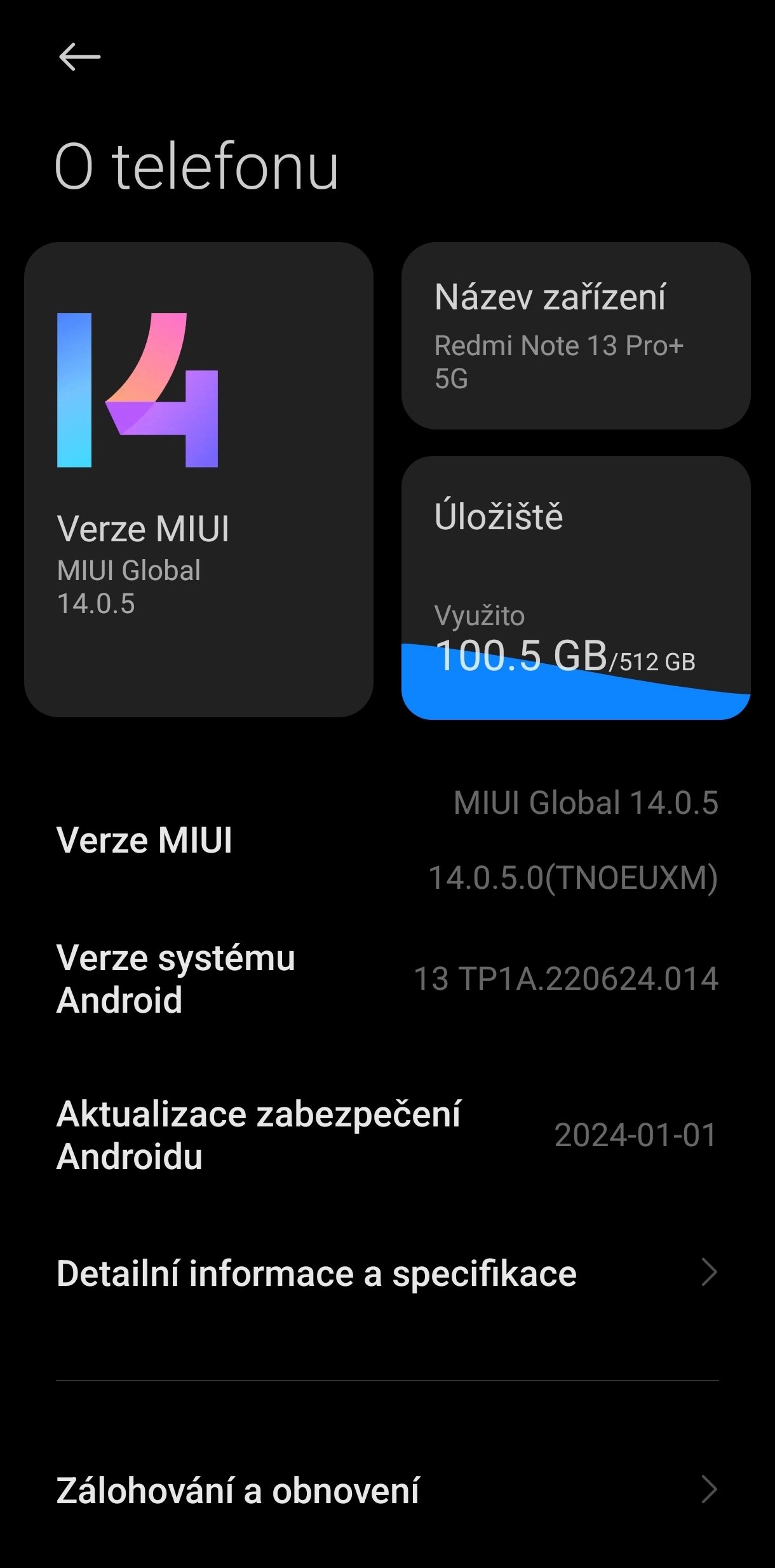
Task: Tap the O telefonu title
Action: pos(197,166)
